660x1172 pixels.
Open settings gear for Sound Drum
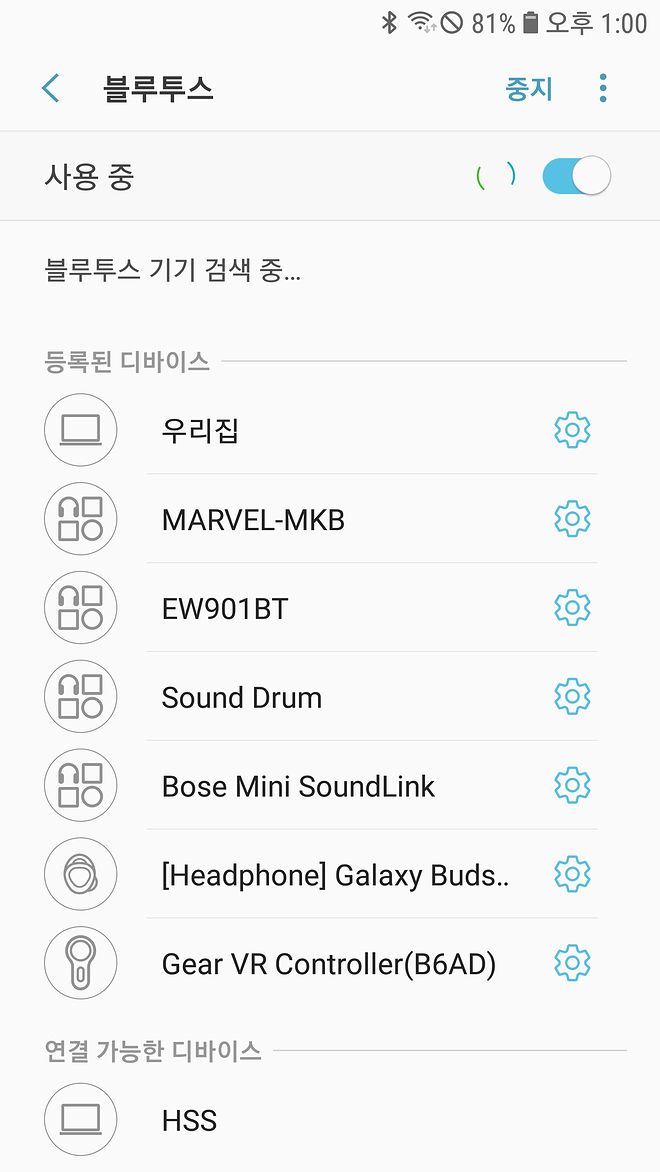pyautogui.click(x=572, y=697)
